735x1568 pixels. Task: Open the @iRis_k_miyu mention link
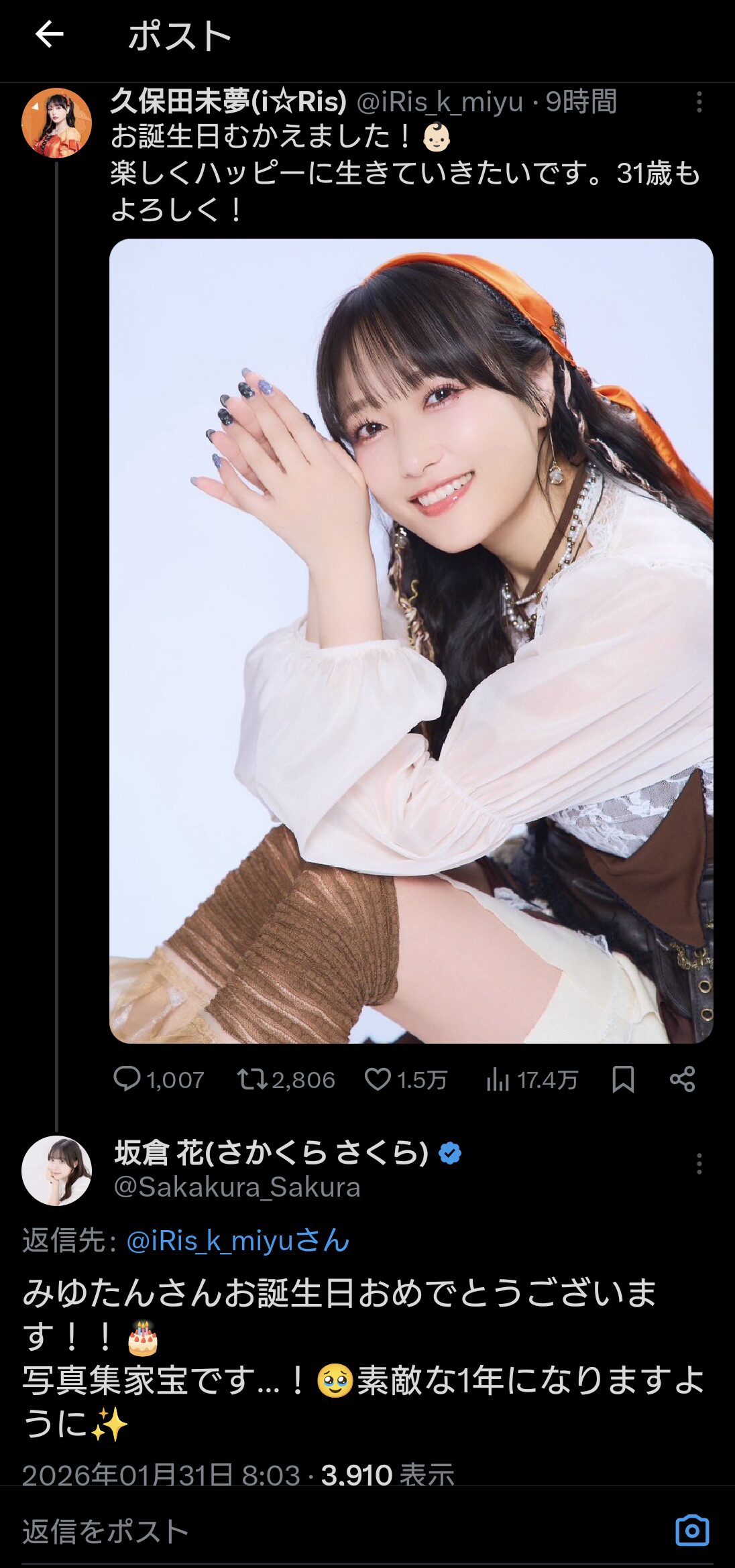(x=237, y=1241)
